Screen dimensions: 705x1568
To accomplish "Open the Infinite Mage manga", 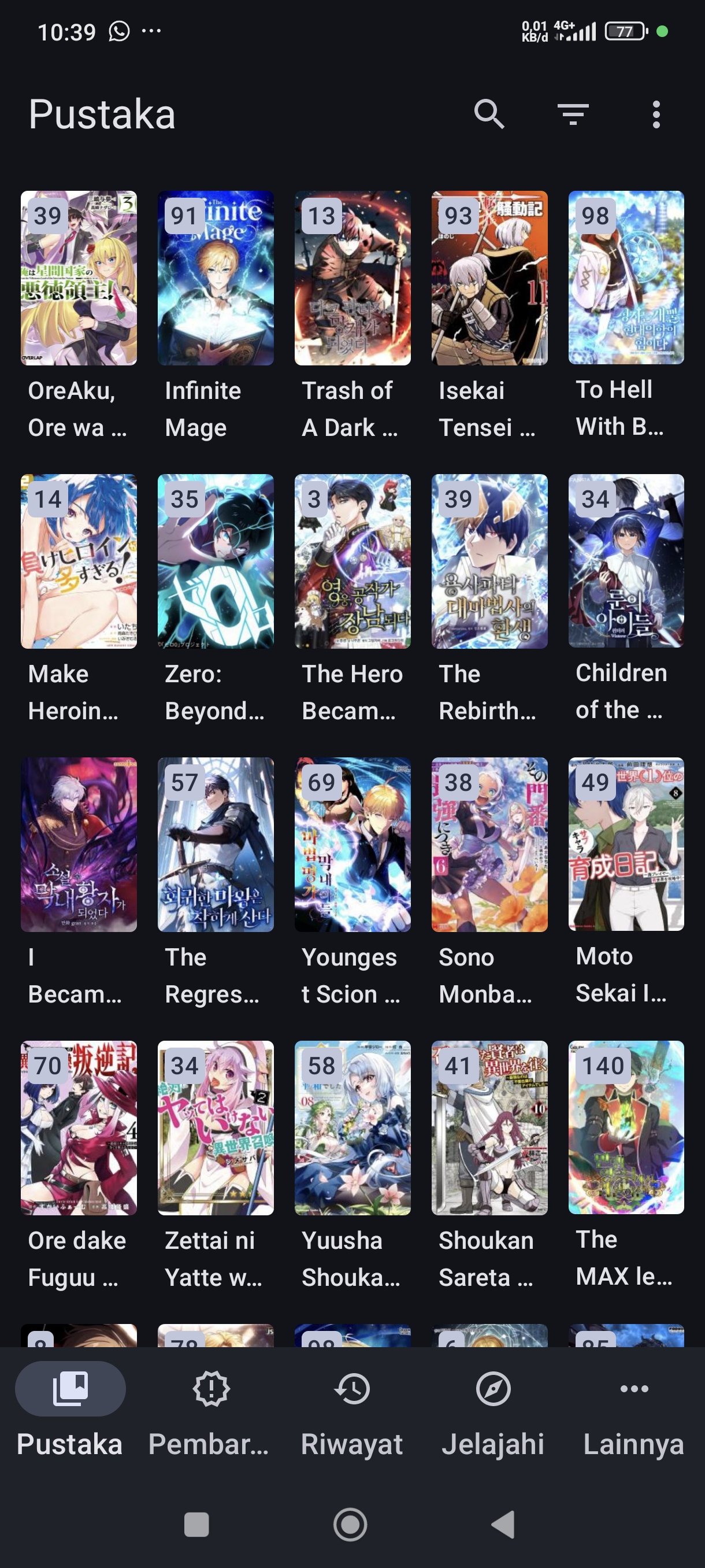I will pyautogui.click(x=216, y=278).
